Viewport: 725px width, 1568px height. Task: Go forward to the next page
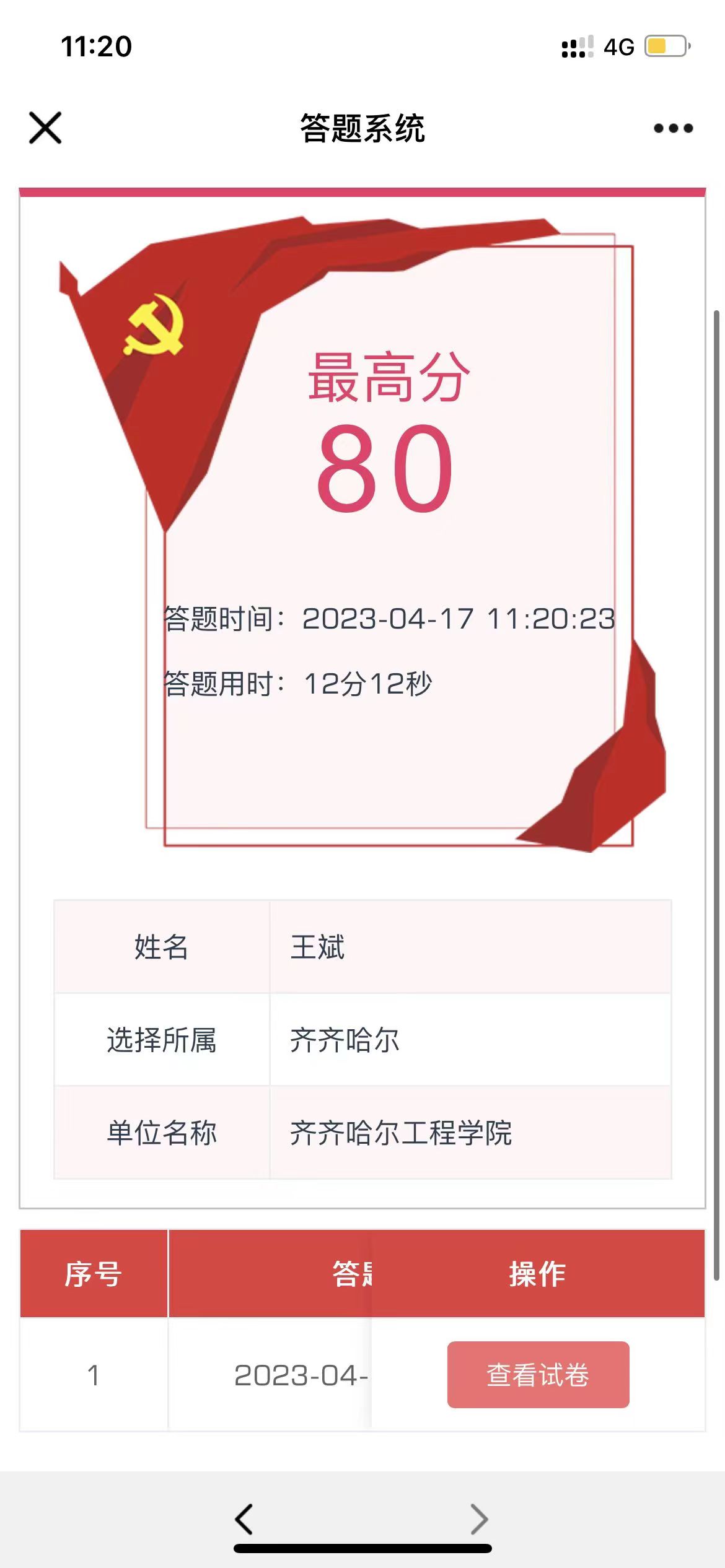pos(479,1518)
